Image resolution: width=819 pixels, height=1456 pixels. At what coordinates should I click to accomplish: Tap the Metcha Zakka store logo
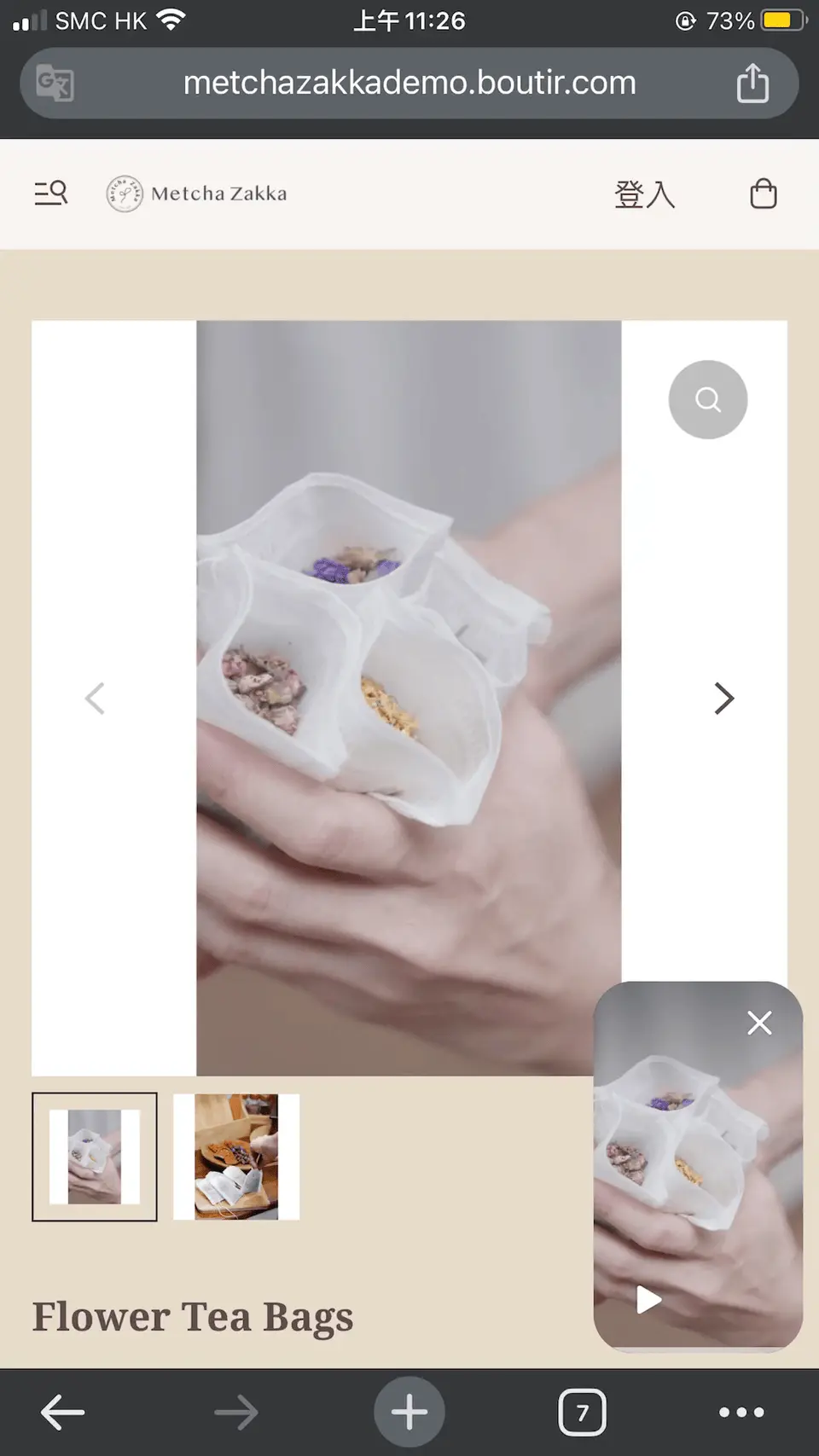tap(197, 194)
